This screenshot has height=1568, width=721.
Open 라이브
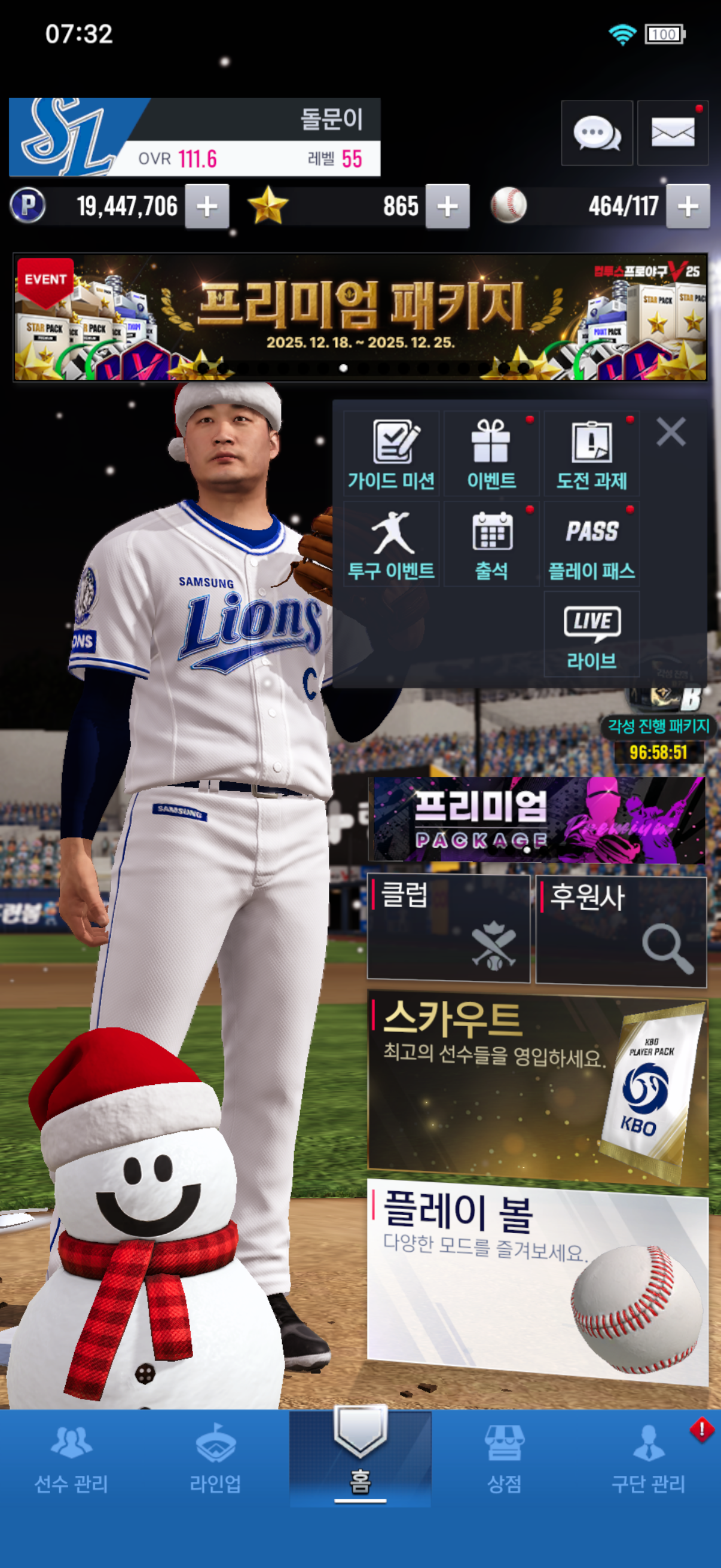tap(591, 634)
